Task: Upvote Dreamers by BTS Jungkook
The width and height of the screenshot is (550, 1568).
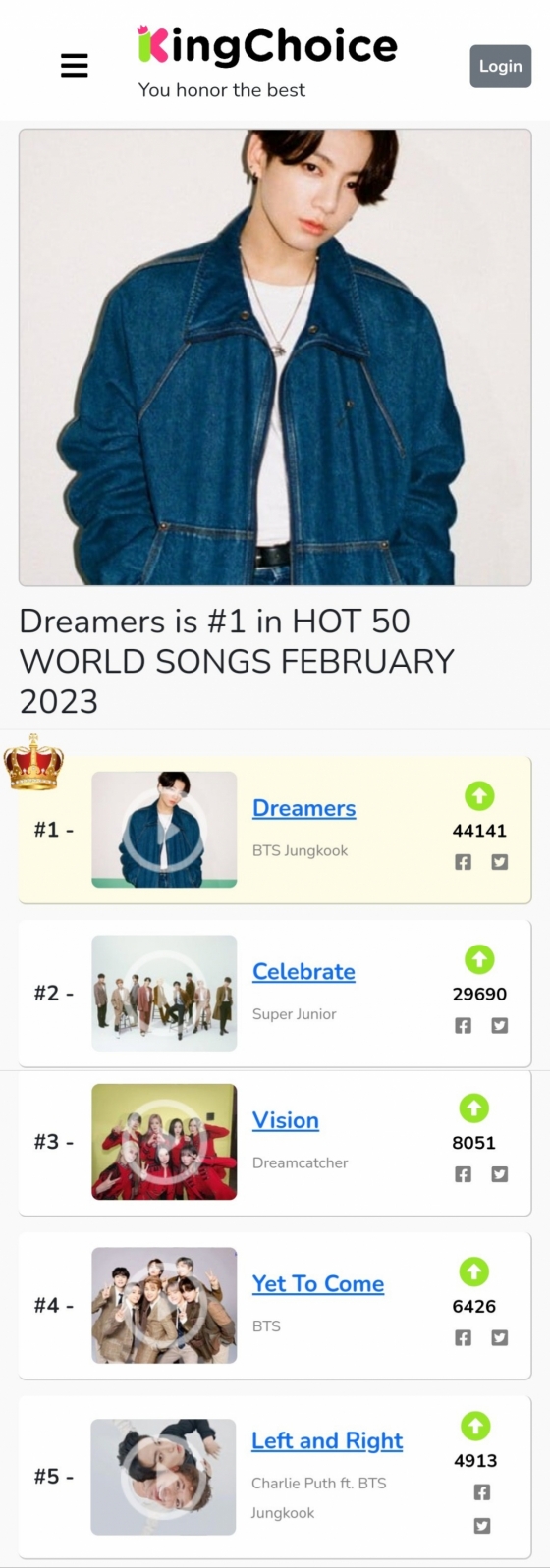Action: [479, 796]
